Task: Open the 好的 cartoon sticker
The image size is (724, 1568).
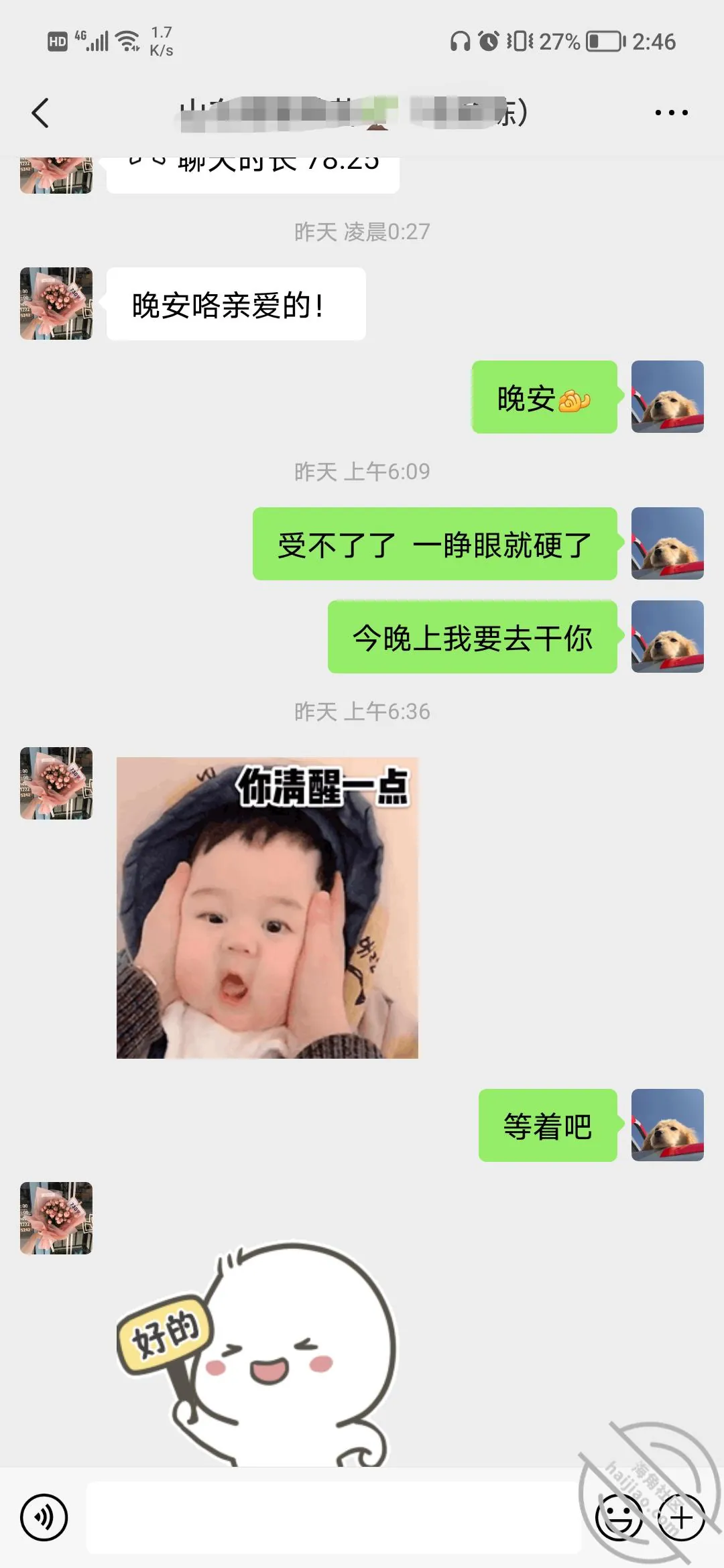Action: point(258,1354)
